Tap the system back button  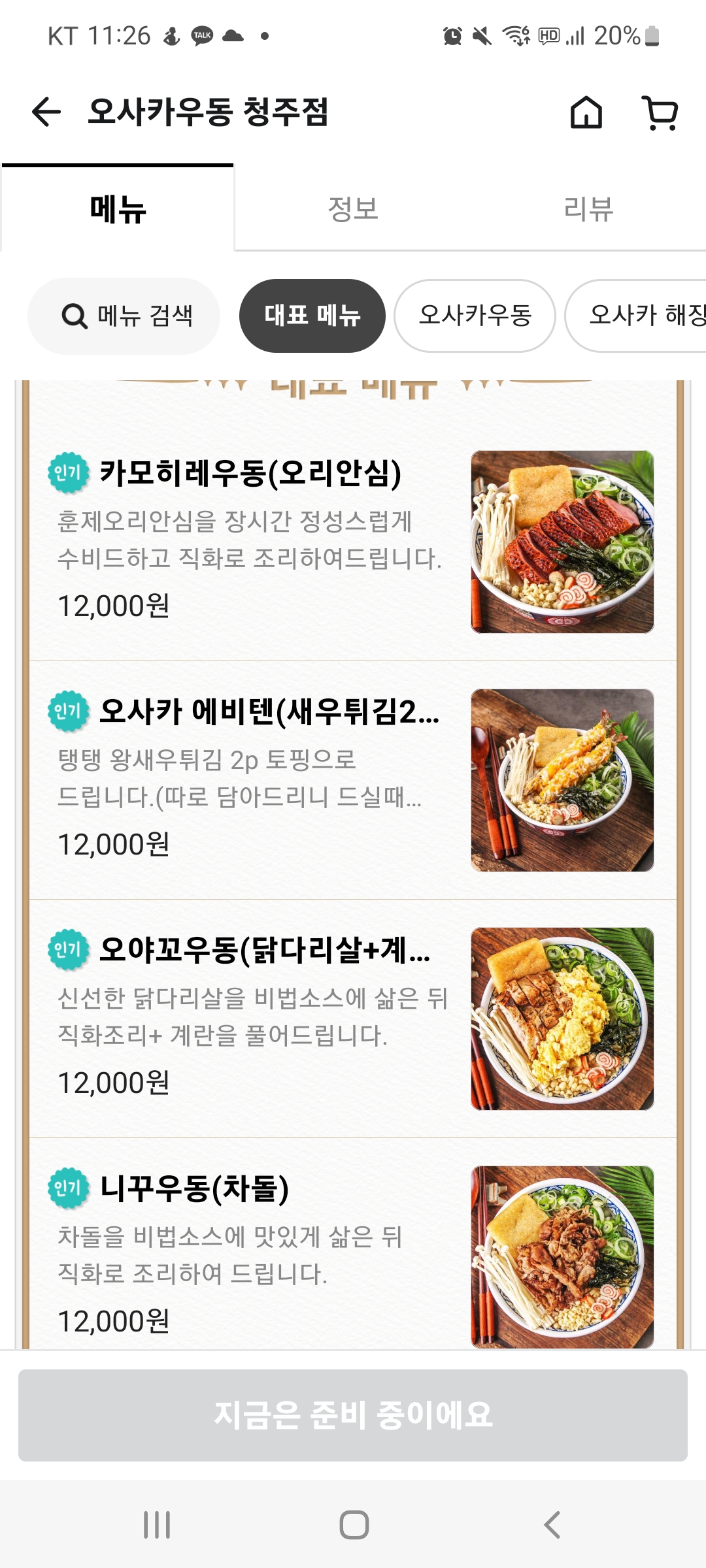click(x=552, y=1525)
